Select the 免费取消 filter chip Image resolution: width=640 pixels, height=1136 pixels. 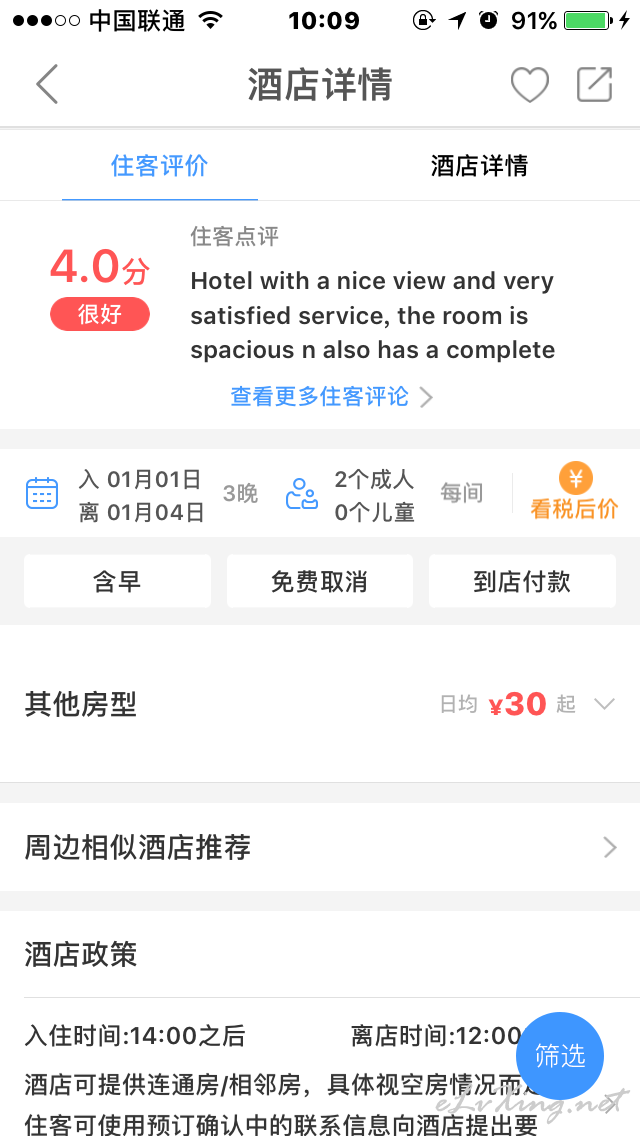tap(320, 581)
